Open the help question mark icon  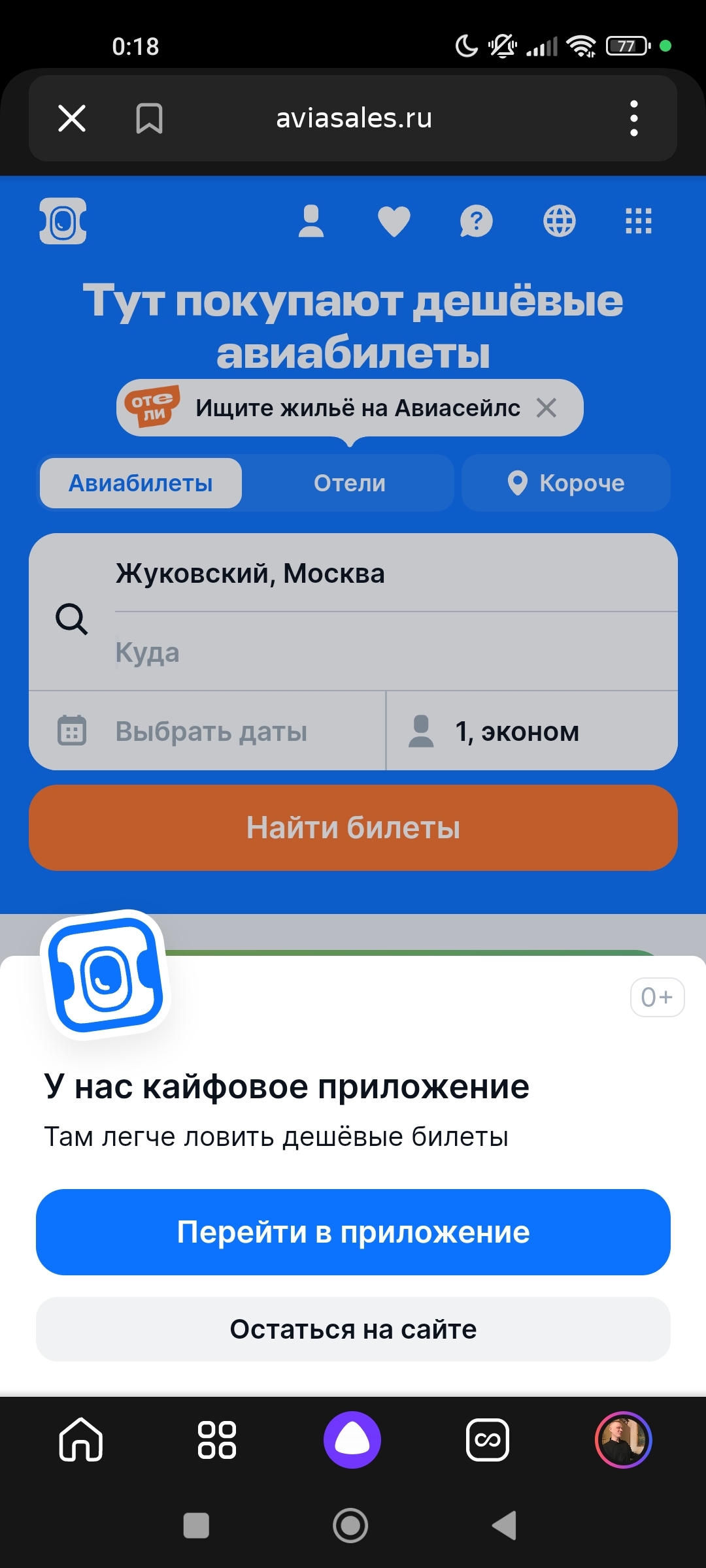click(477, 221)
